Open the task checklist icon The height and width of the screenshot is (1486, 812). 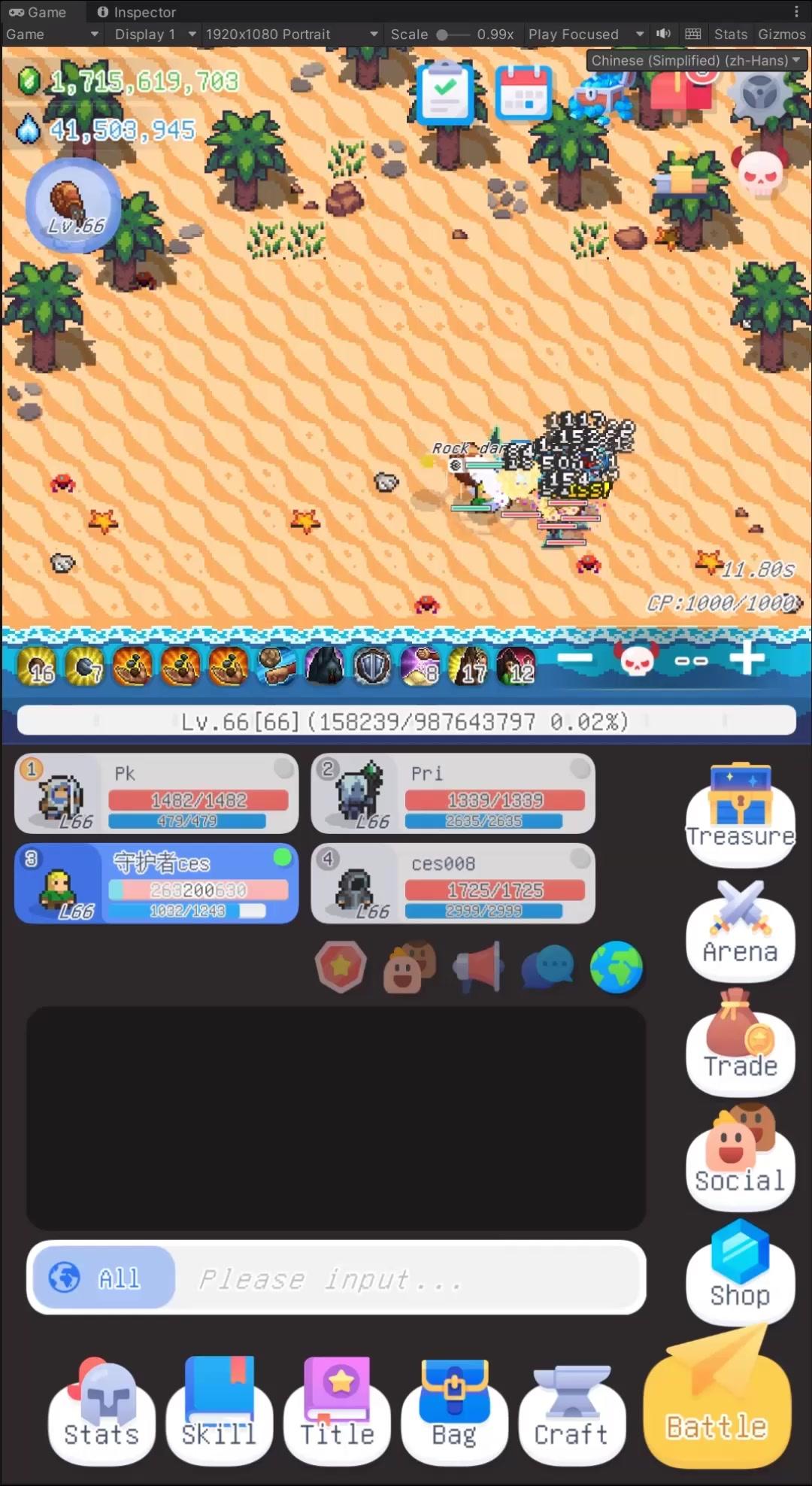(x=445, y=93)
